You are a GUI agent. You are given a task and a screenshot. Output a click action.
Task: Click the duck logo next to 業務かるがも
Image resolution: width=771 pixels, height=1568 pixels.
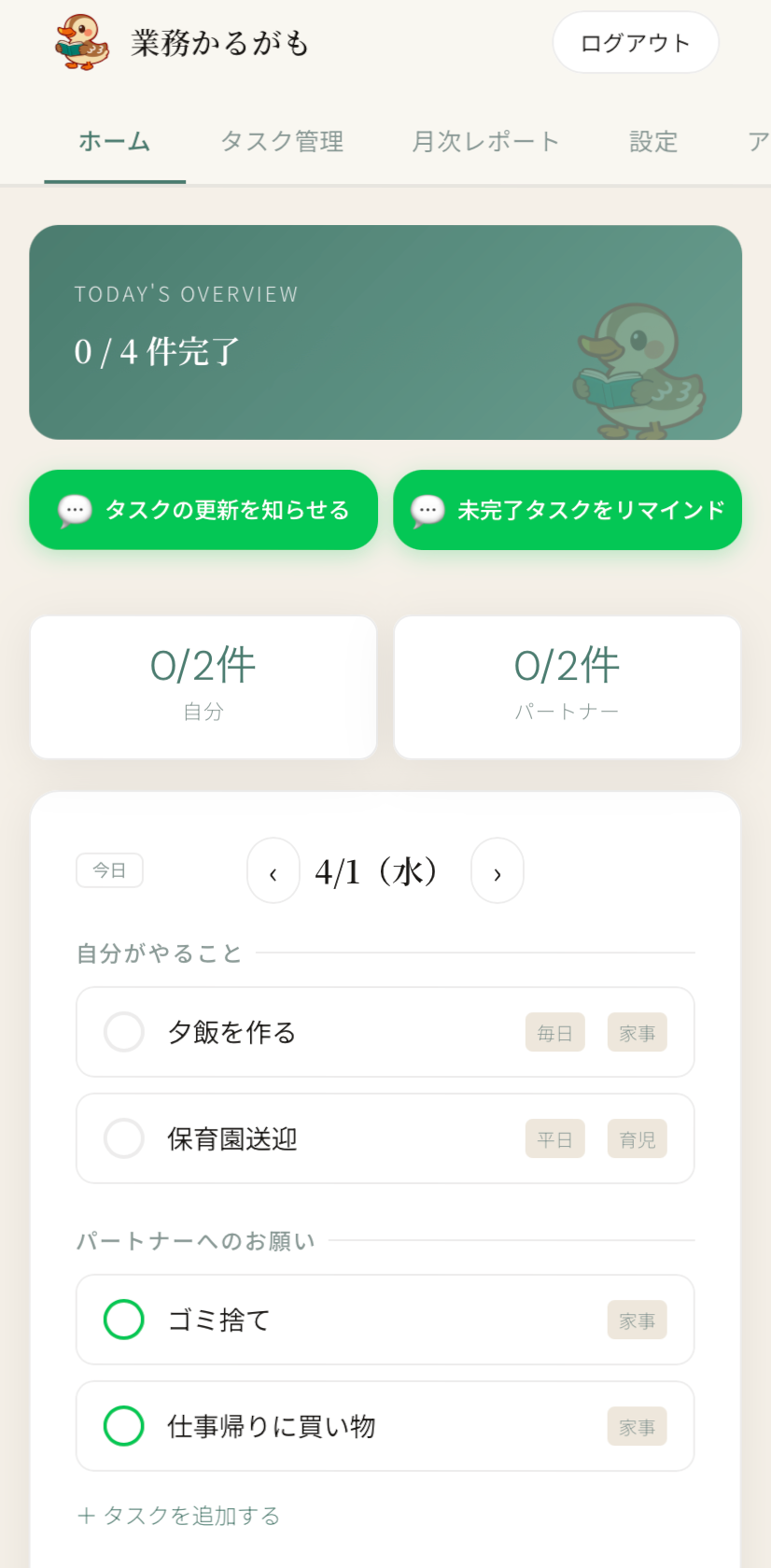click(82, 41)
